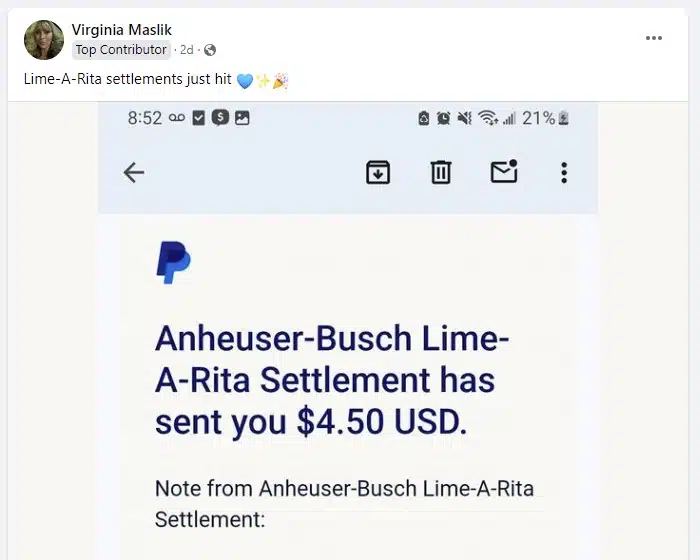Open the post options three-dot menu
Image resolution: width=700 pixels, height=560 pixels.
654,38
